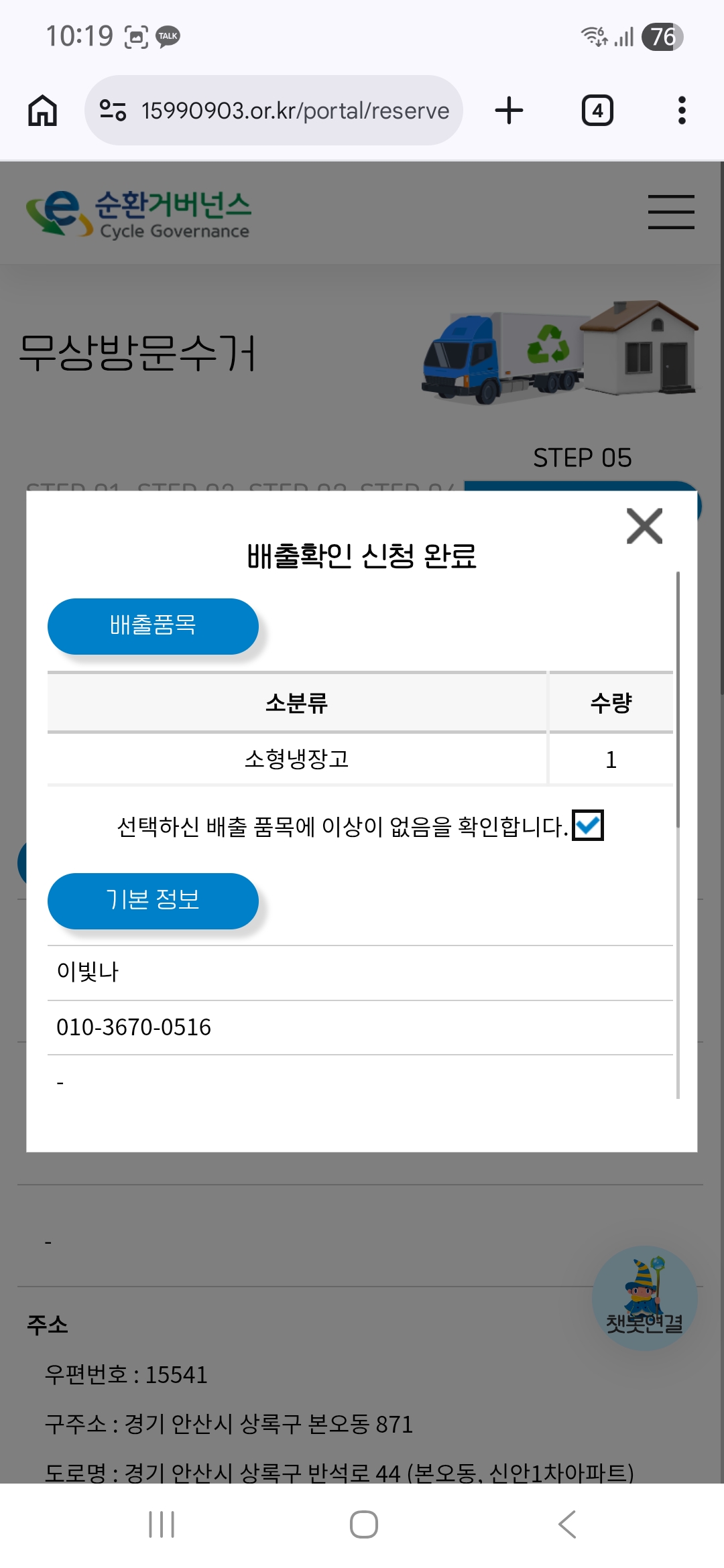Open the site hamburger menu
724x1568 pixels.
pos(671,212)
